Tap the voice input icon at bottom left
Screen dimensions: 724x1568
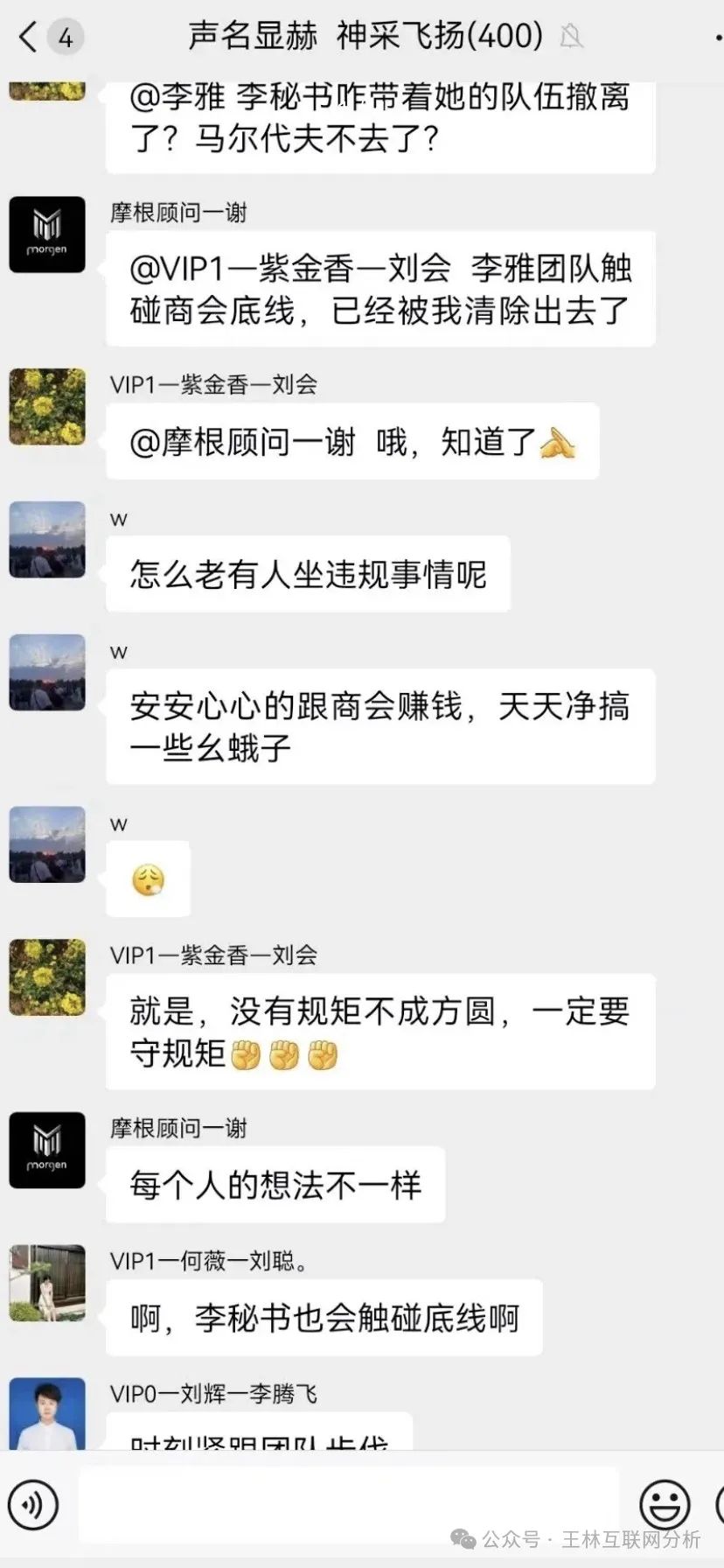[33, 1505]
